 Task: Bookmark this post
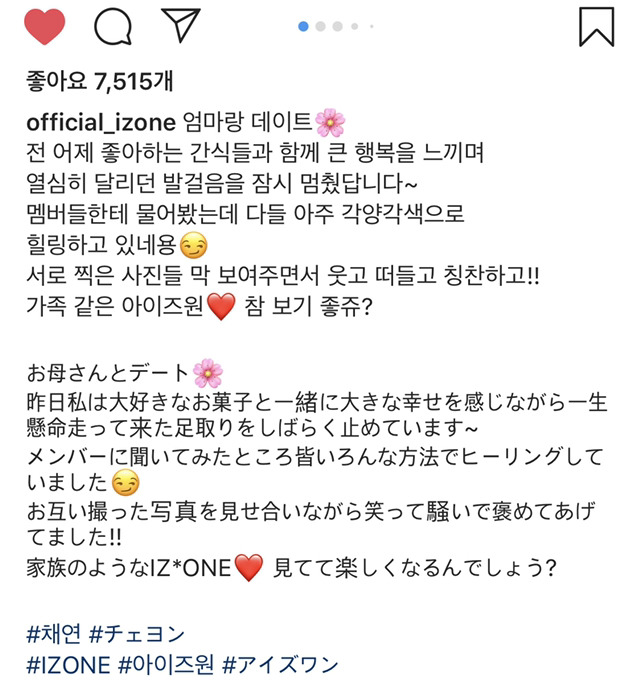[x=597, y=26]
